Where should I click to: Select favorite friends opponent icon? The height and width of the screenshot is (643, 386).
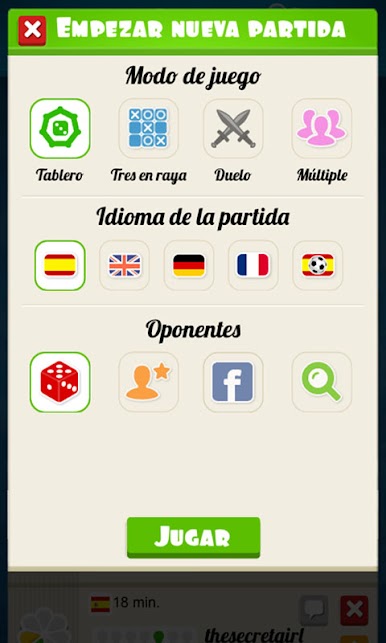coord(148,382)
